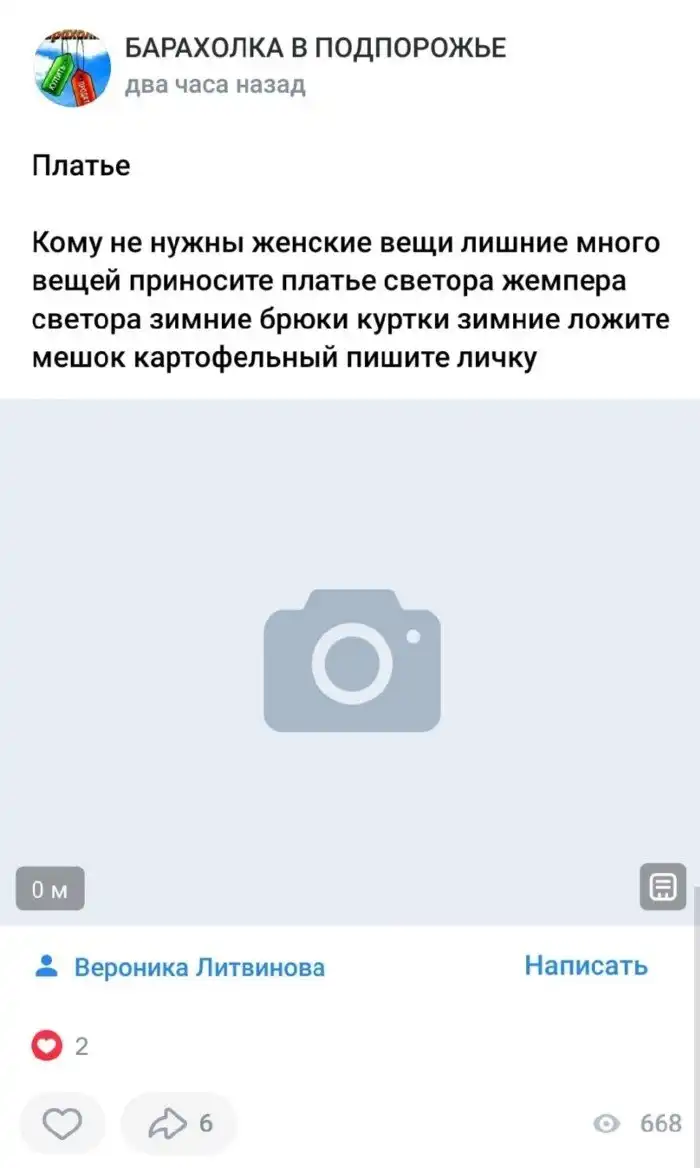
Task: Open the БАРАХОЛКА В ПОДПОРОЖЬЕ group avatar
Action: coord(72,67)
